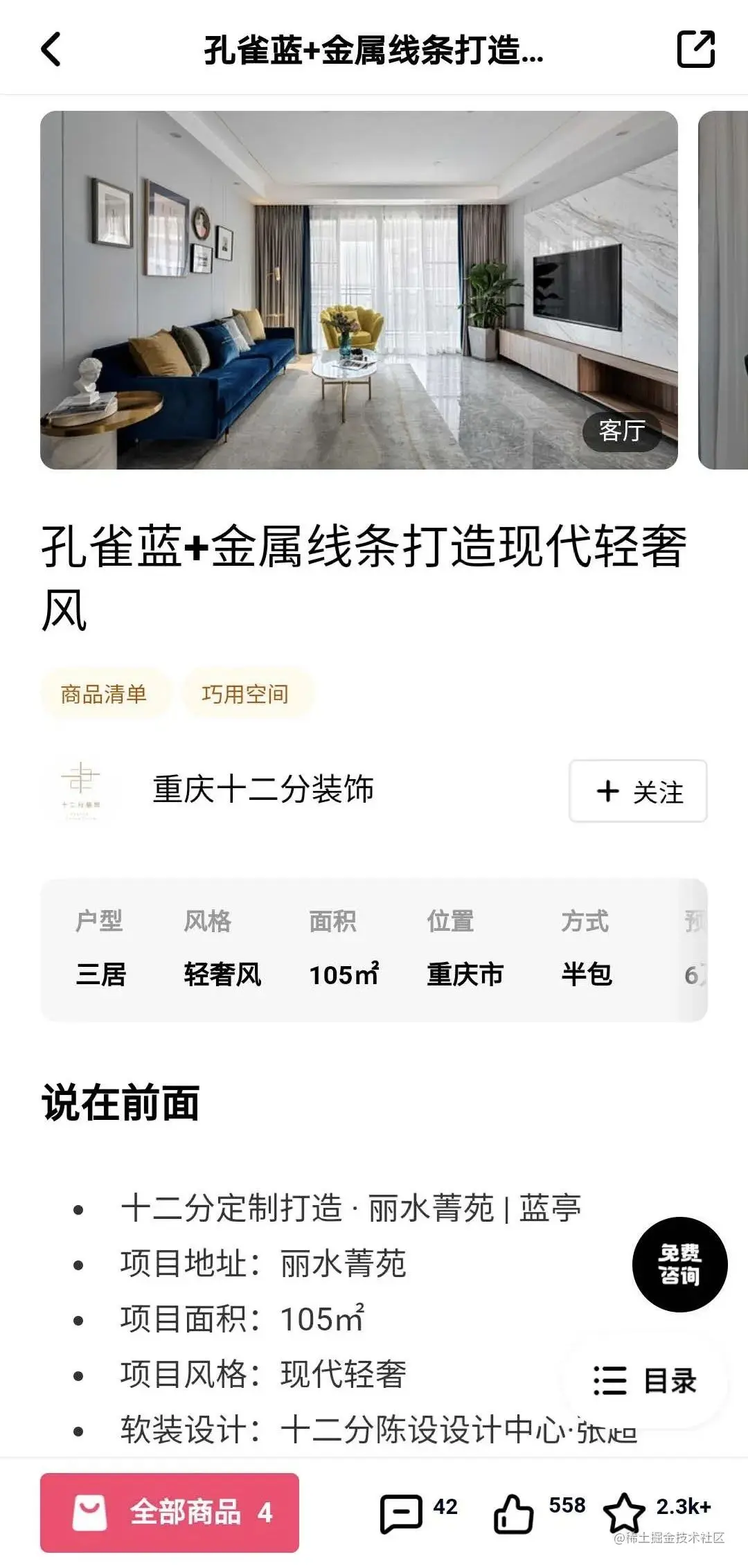Image resolution: width=748 pixels, height=1568 pixels.
Task: View 全部商品 4 products
Action: [170, 1512]
